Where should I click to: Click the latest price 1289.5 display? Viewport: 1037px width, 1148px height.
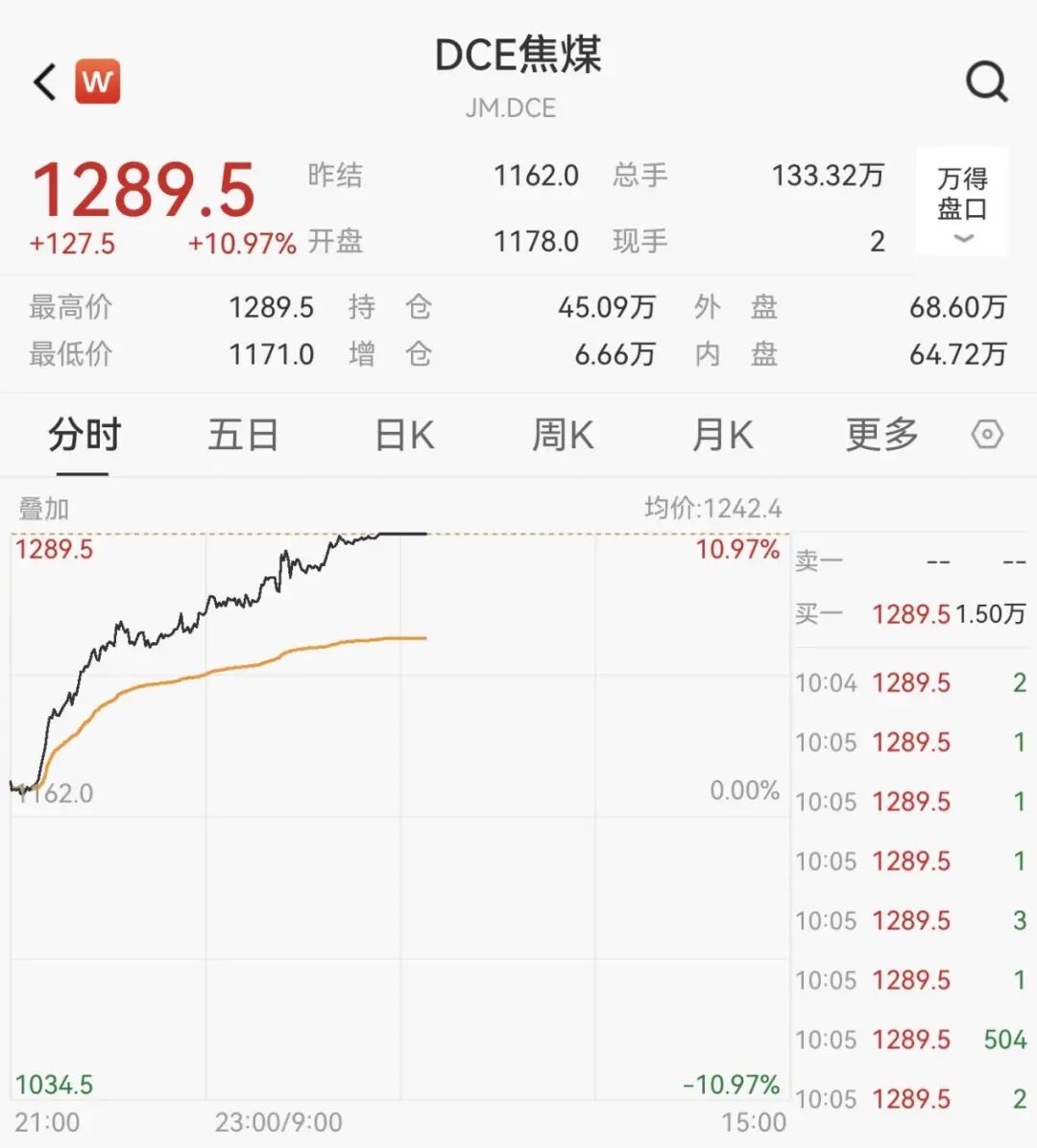[x=144, y=190]
